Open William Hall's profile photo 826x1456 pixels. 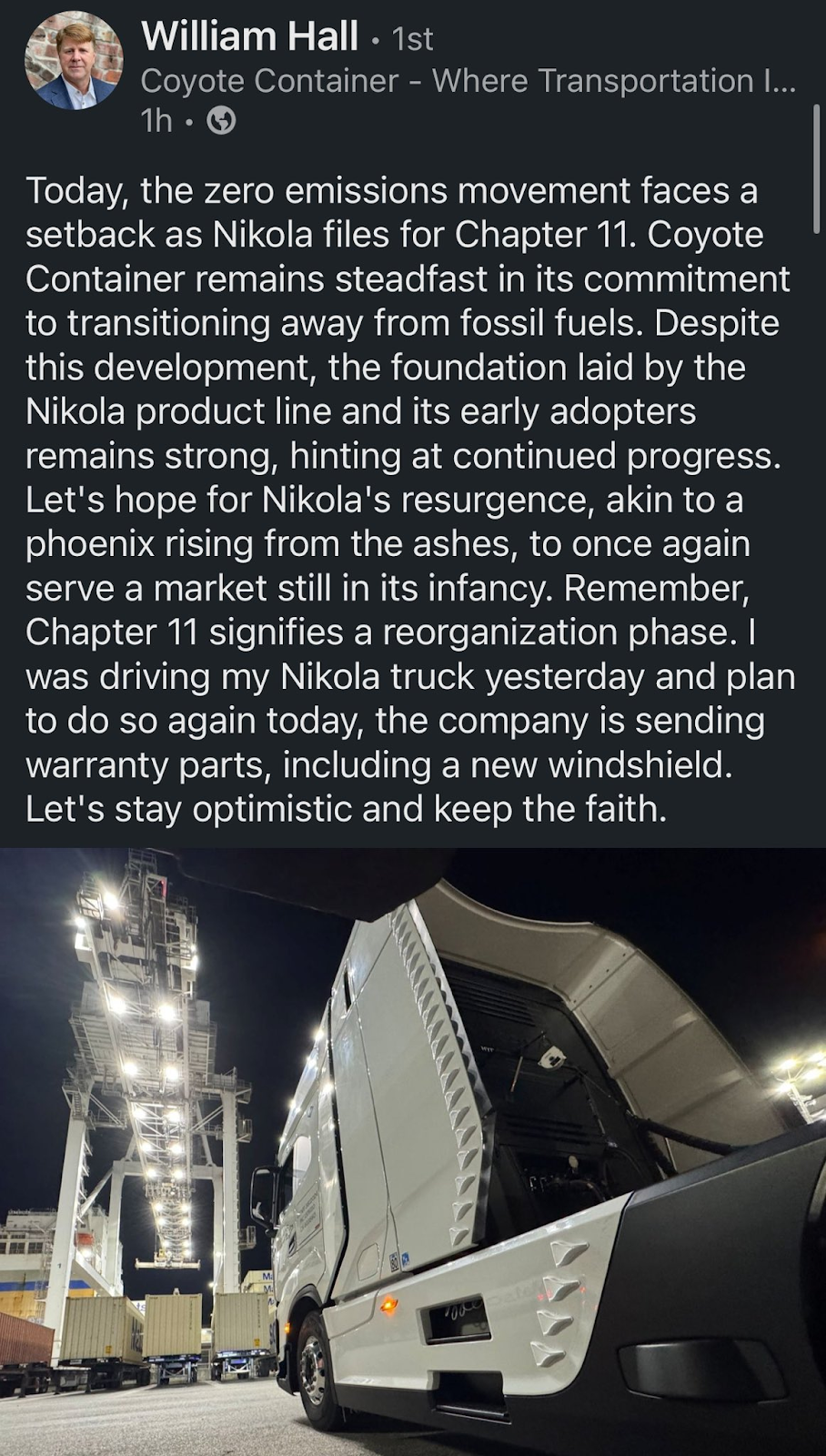(74, 66)
